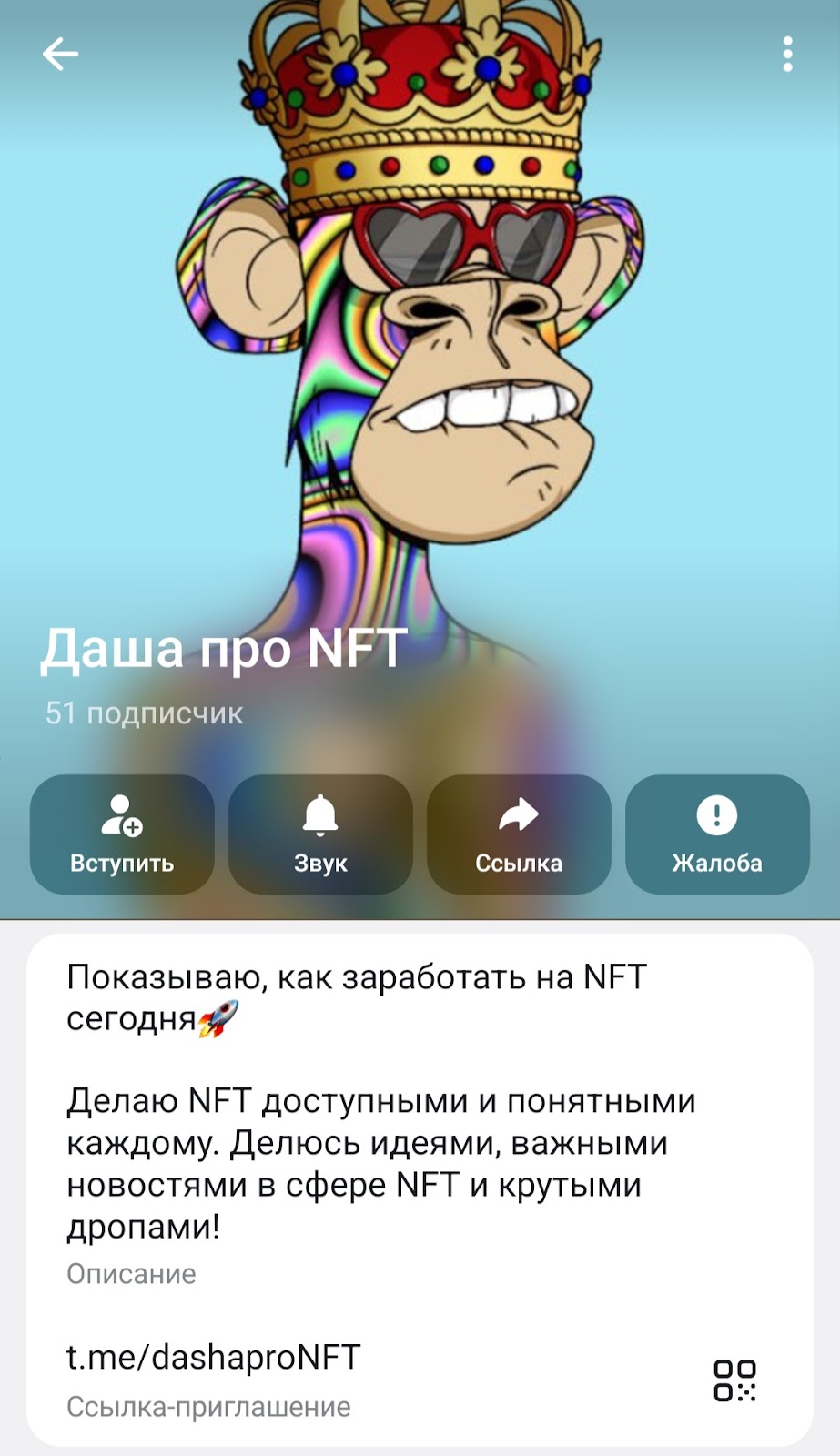This screenshot has width=840, height=1456.
Task: Toggle channel membership with Вступить
Action: (122, 837)
